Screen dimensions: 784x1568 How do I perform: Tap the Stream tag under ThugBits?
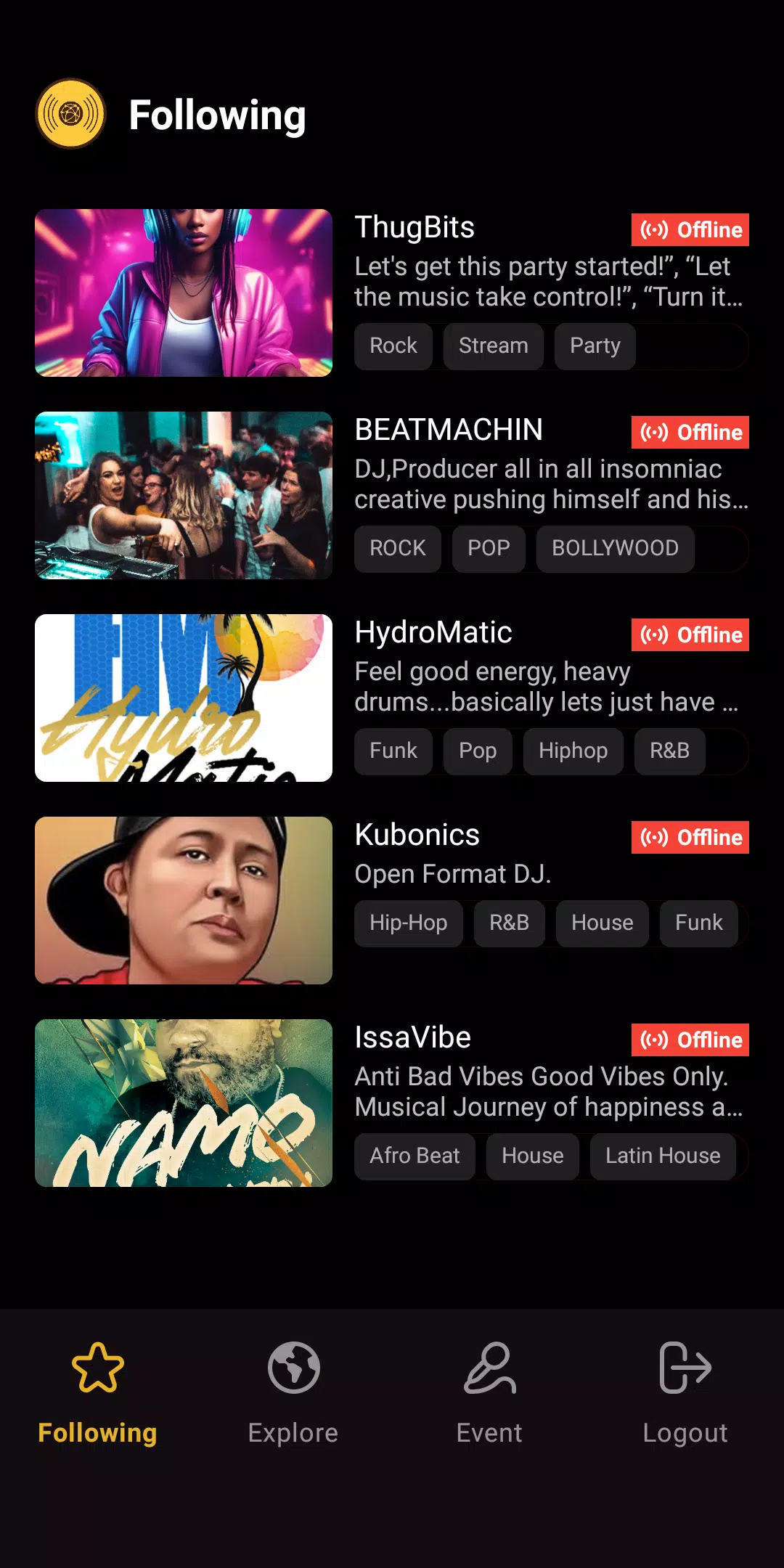493,346
